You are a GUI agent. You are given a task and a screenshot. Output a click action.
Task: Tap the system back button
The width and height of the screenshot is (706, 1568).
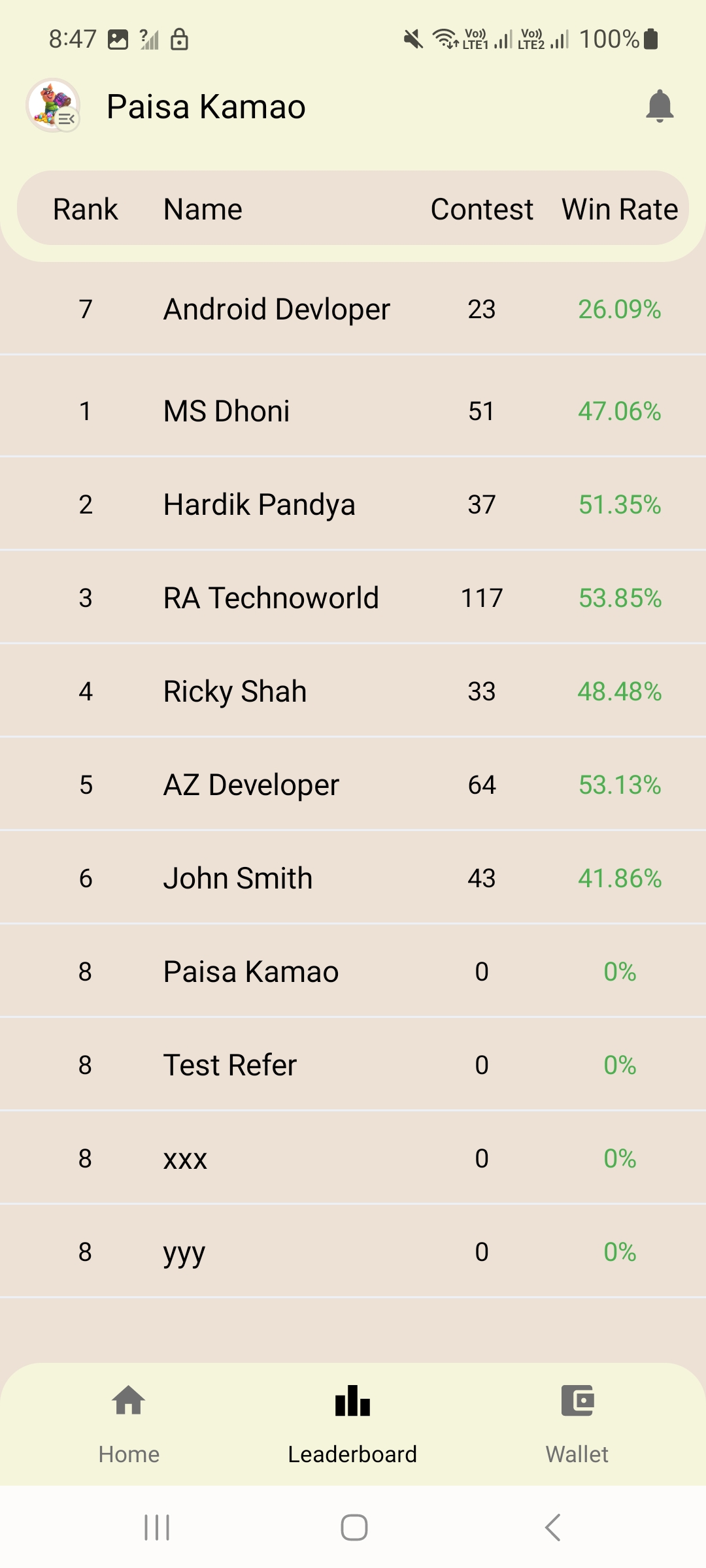tap(553, 1527)
